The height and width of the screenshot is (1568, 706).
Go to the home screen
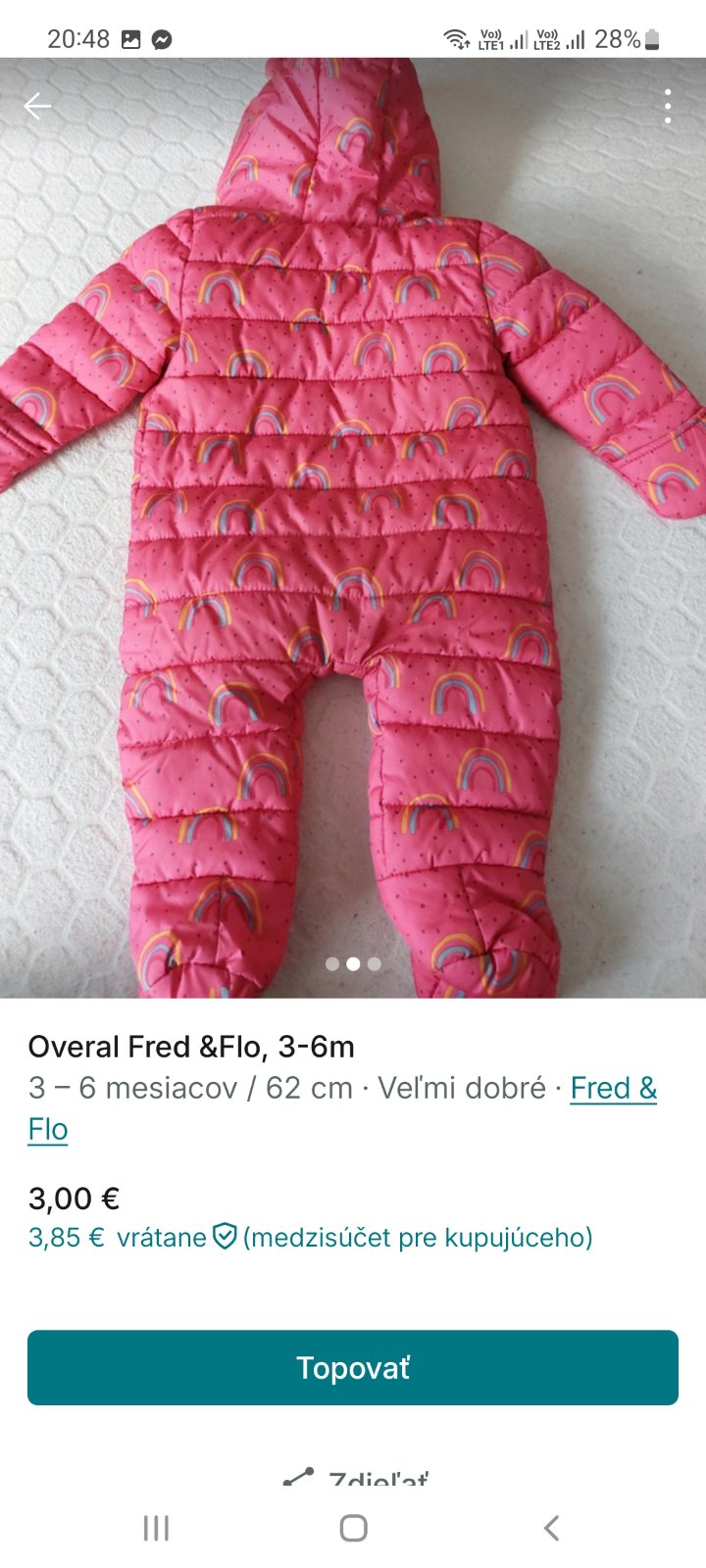tap(353, 1527)
